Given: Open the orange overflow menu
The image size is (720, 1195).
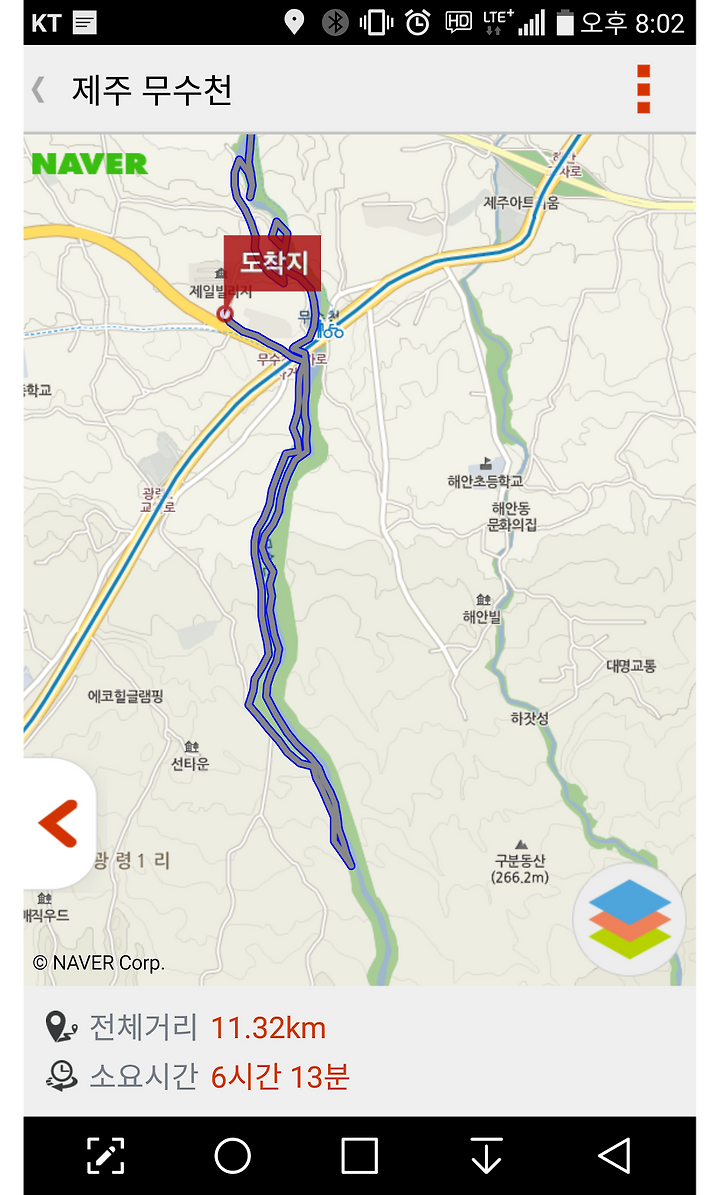Looking at the screenshot, I should [x=643, y=89].
